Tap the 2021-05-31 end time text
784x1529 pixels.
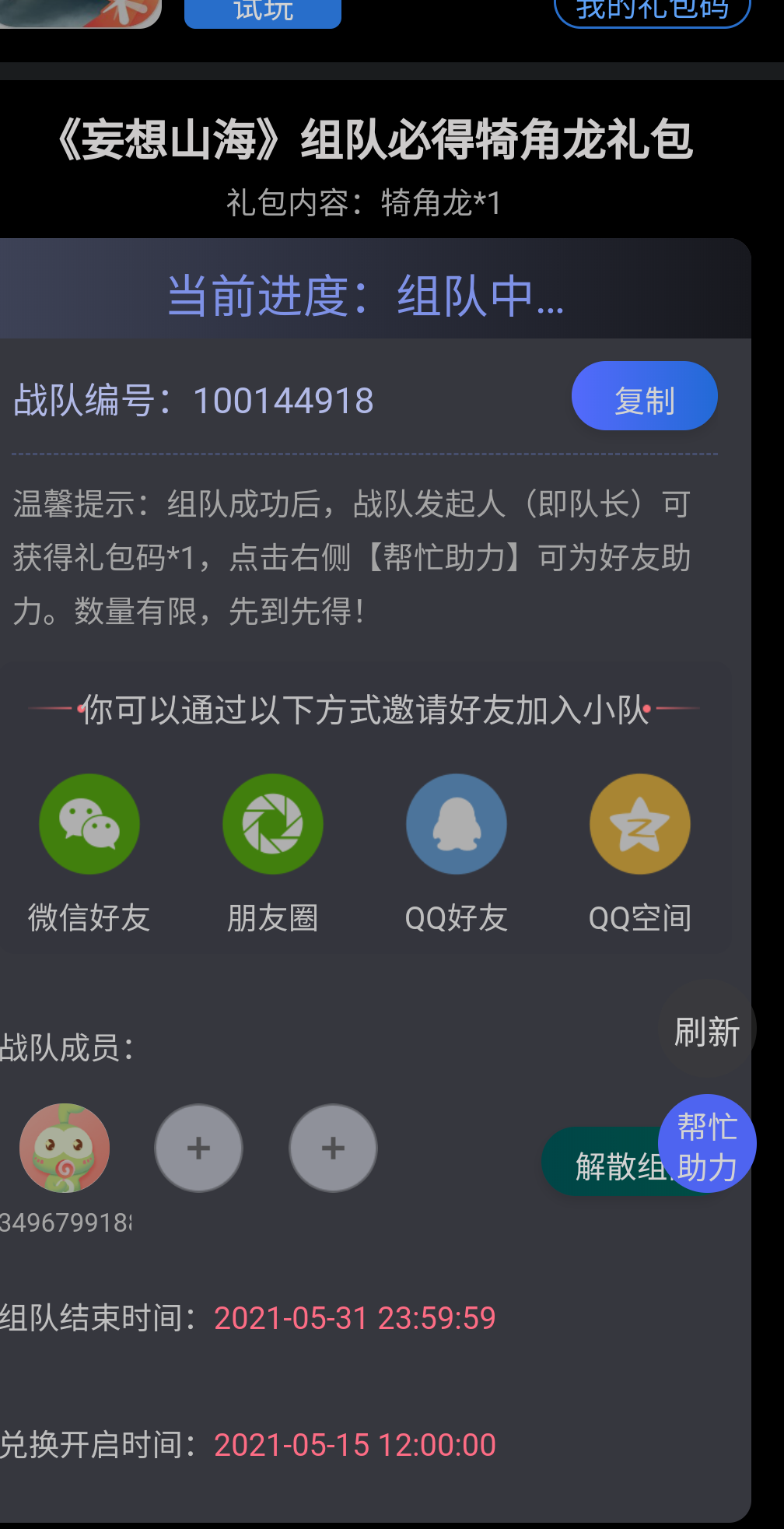[x=355, y=1318]
